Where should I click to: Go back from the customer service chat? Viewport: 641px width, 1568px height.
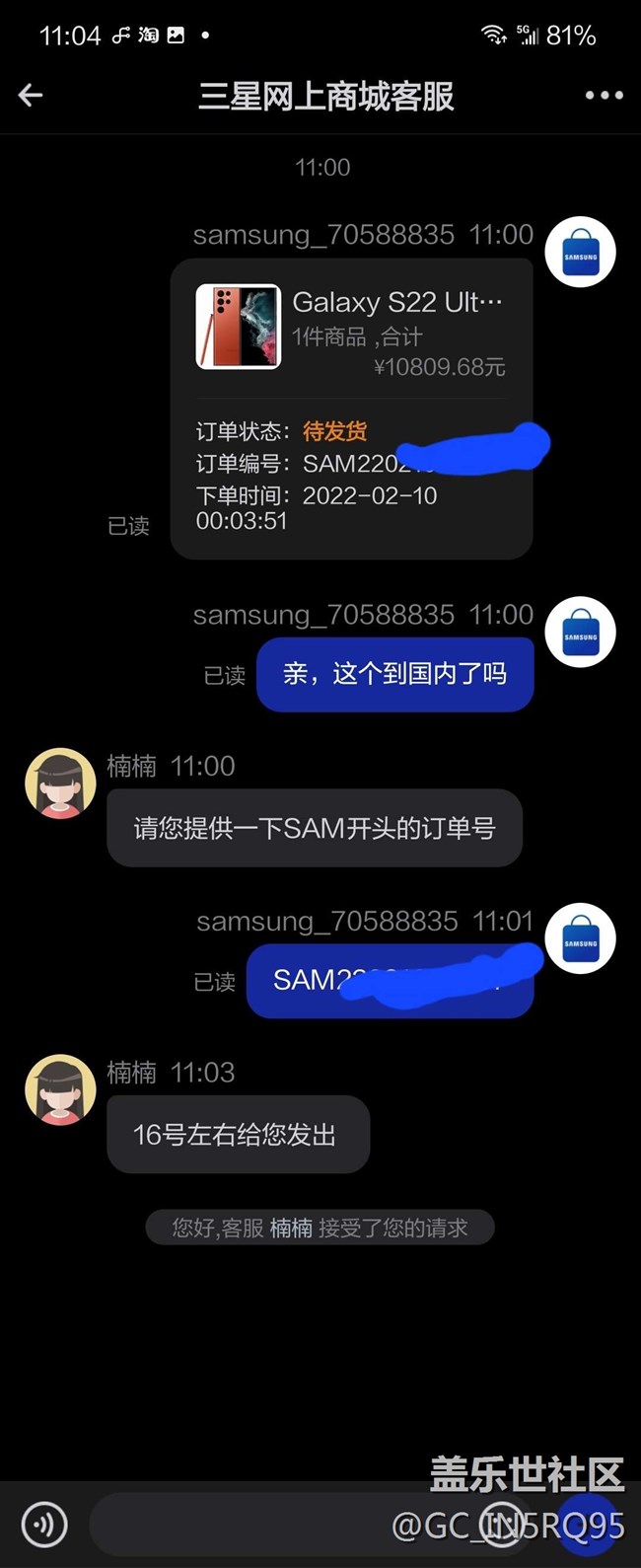31,95
